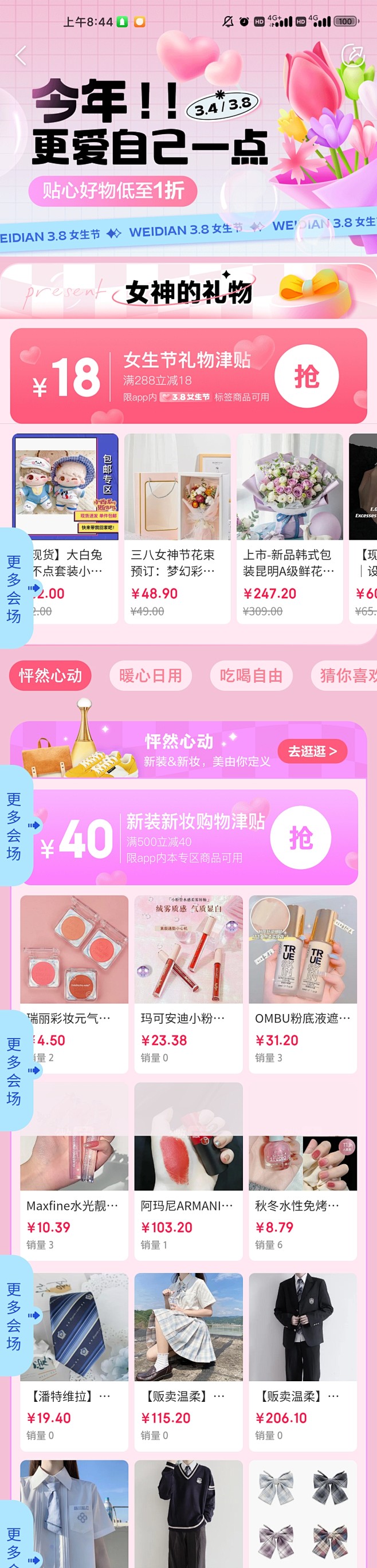This screenshot has height=1568, width=377.
Task: Switch to the 暖心日用 tab
Action: [151, 675]
